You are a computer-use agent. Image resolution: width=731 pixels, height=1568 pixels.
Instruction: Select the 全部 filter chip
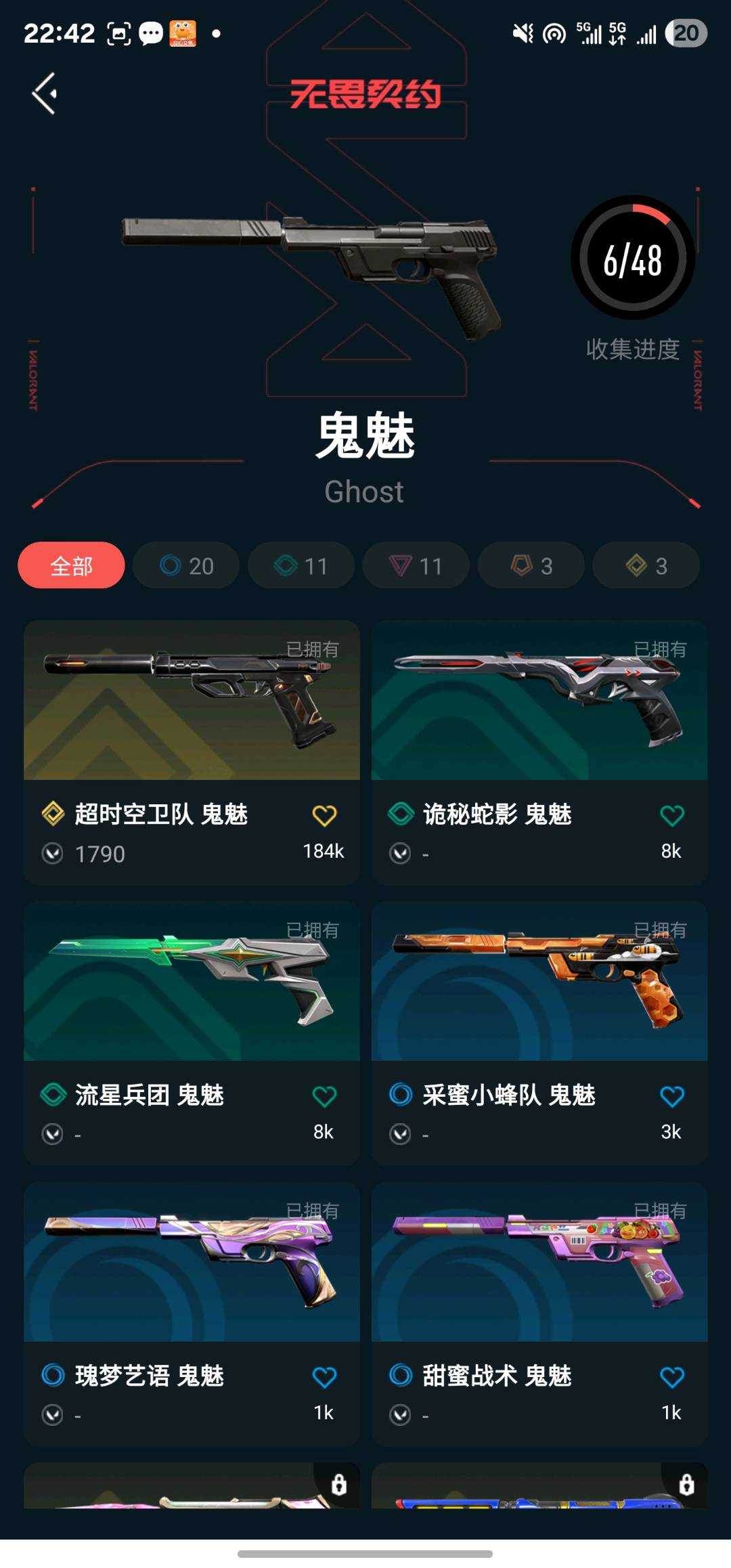point(71,565)
